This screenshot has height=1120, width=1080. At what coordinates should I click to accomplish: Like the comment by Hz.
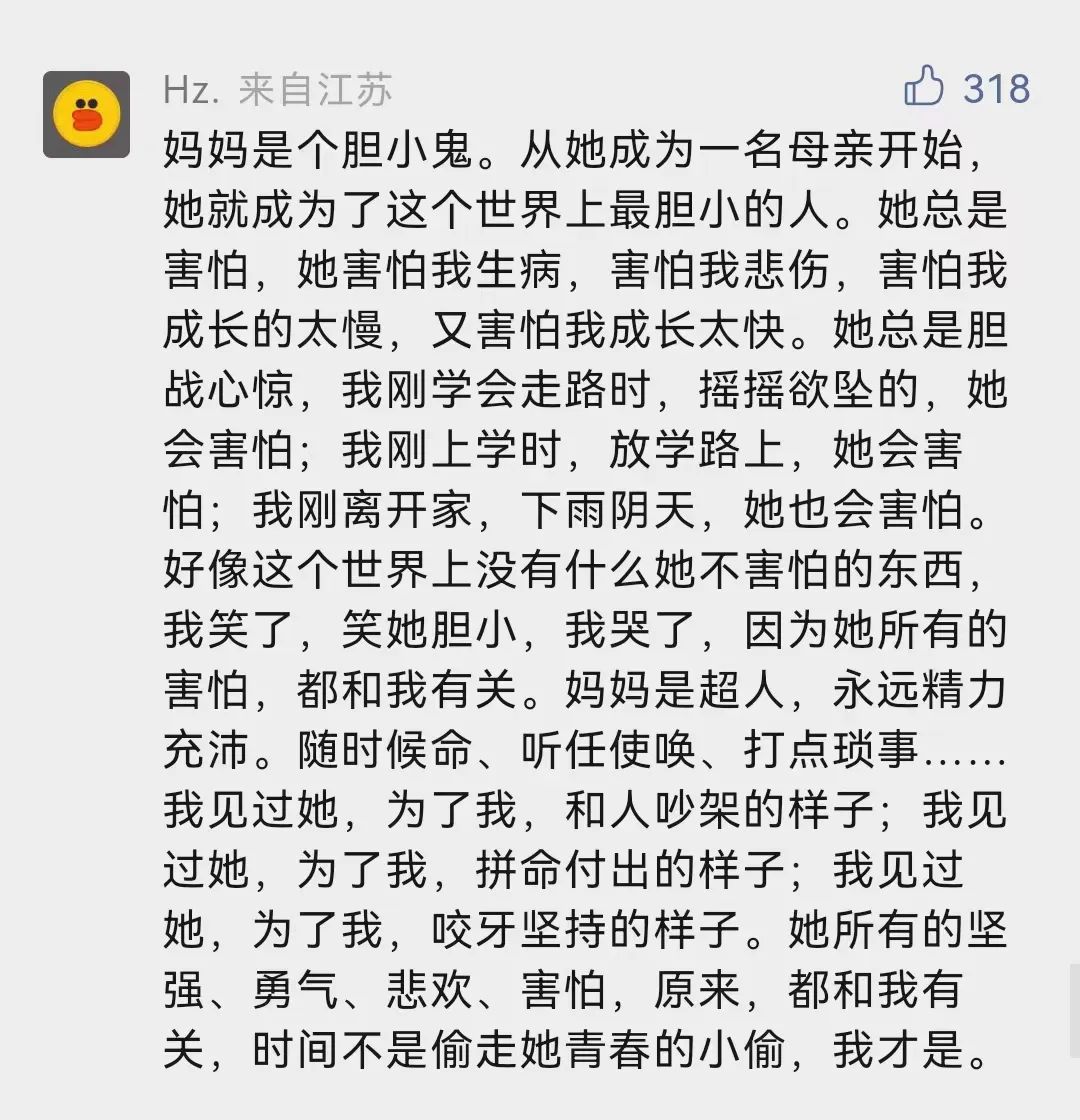[924, 87]
